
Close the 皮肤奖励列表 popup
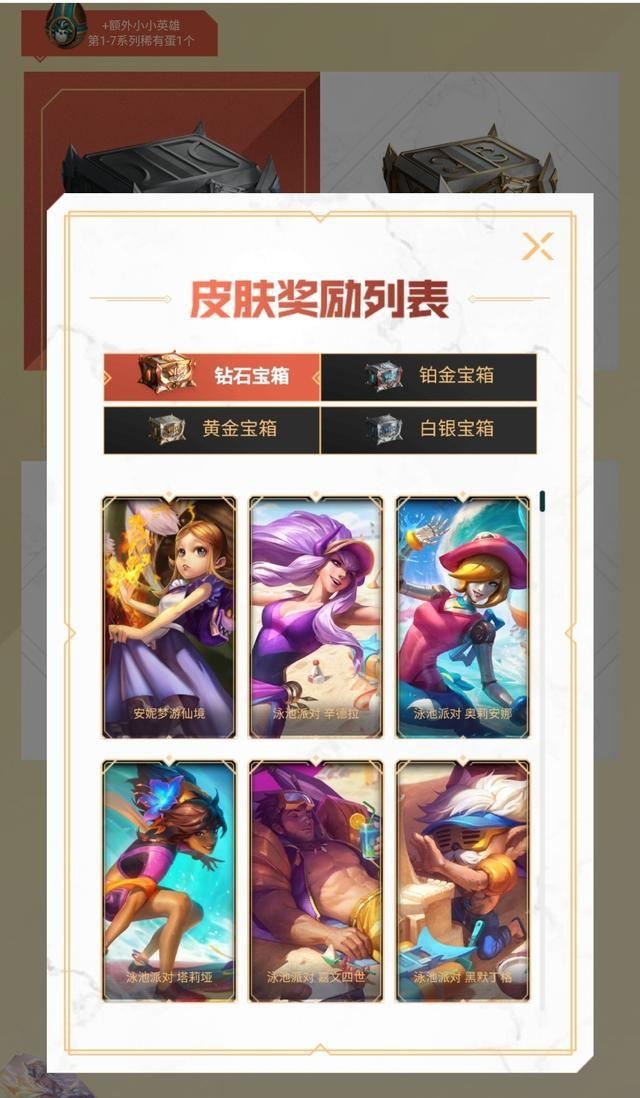pos(537,246)
